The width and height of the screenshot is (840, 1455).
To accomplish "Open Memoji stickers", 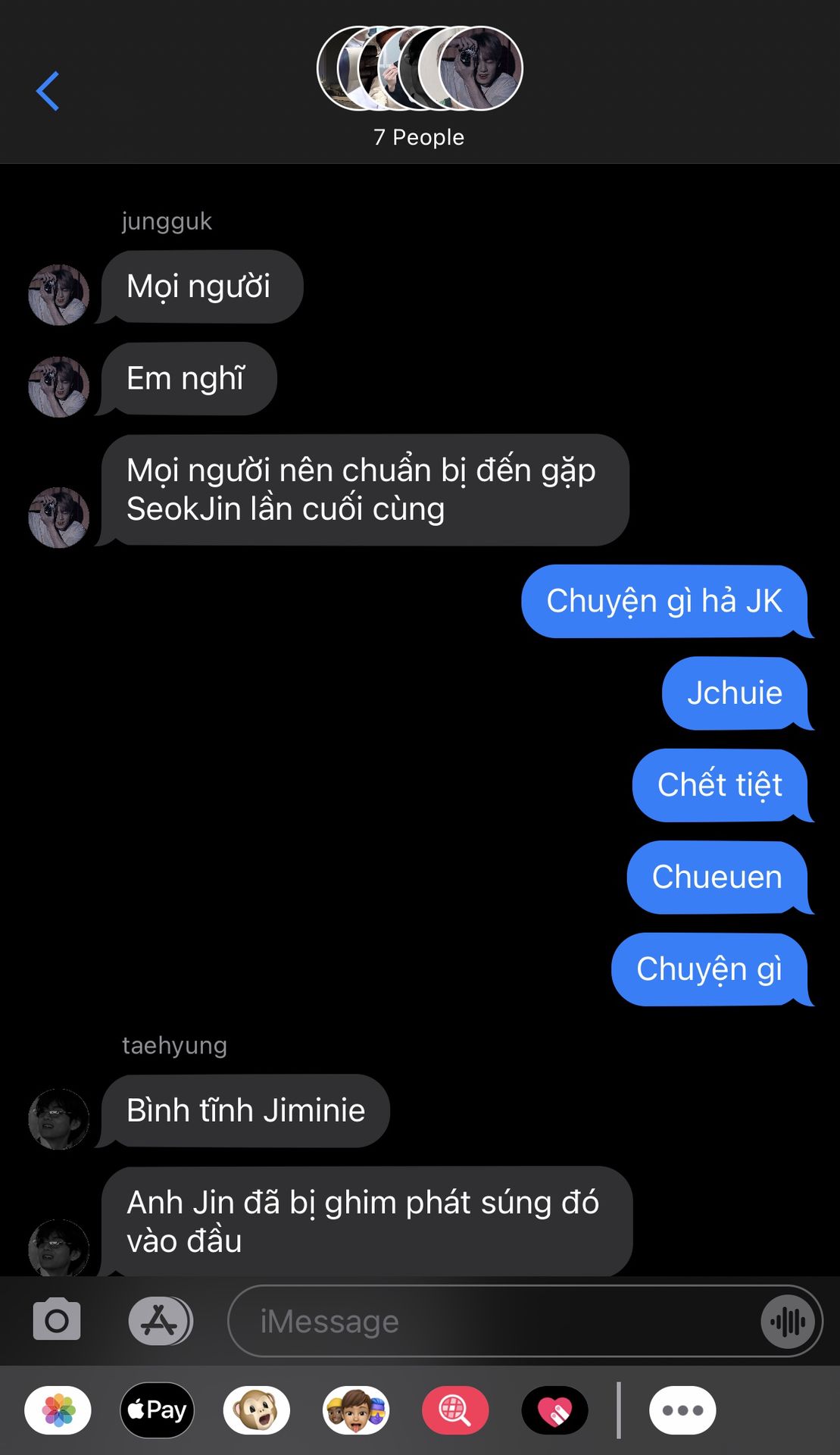I will click(x=355, y=1410).
